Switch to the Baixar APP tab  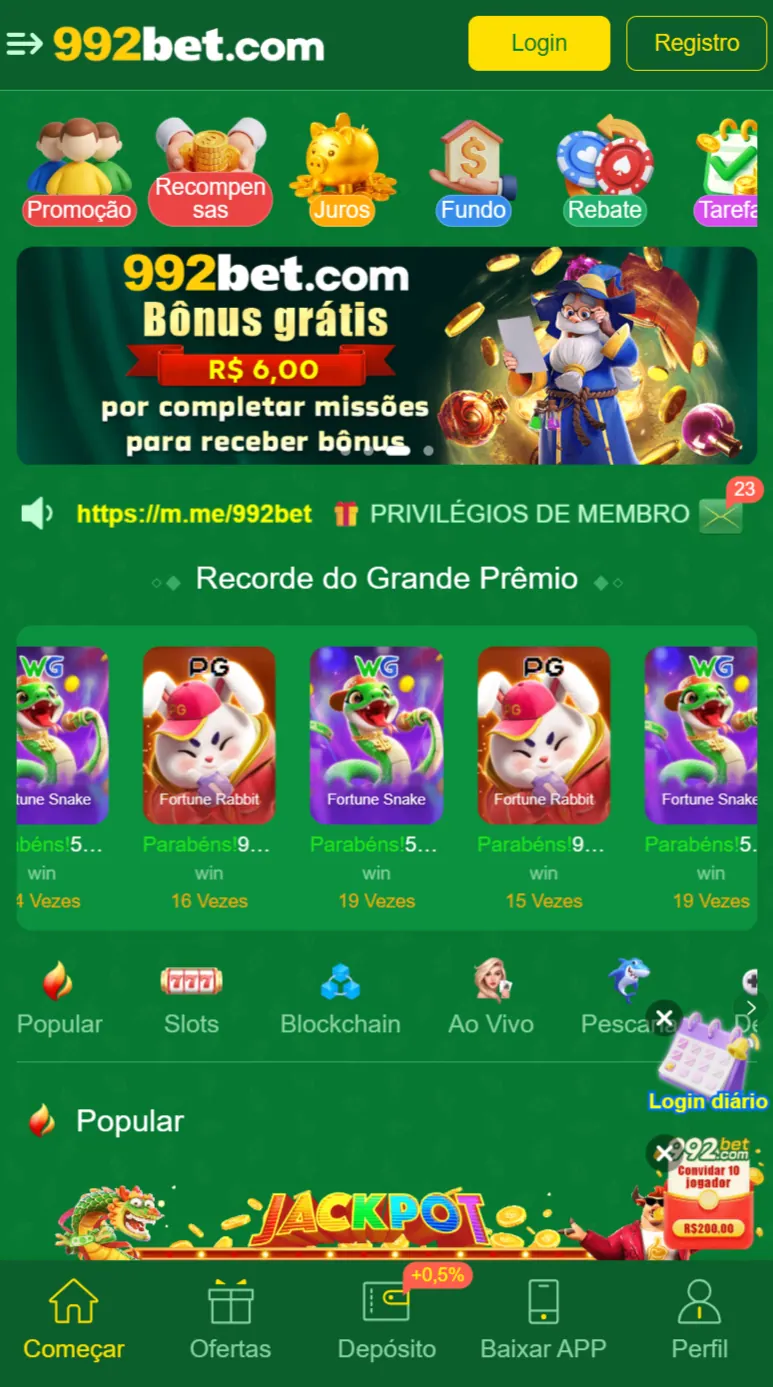(543, 1320)
